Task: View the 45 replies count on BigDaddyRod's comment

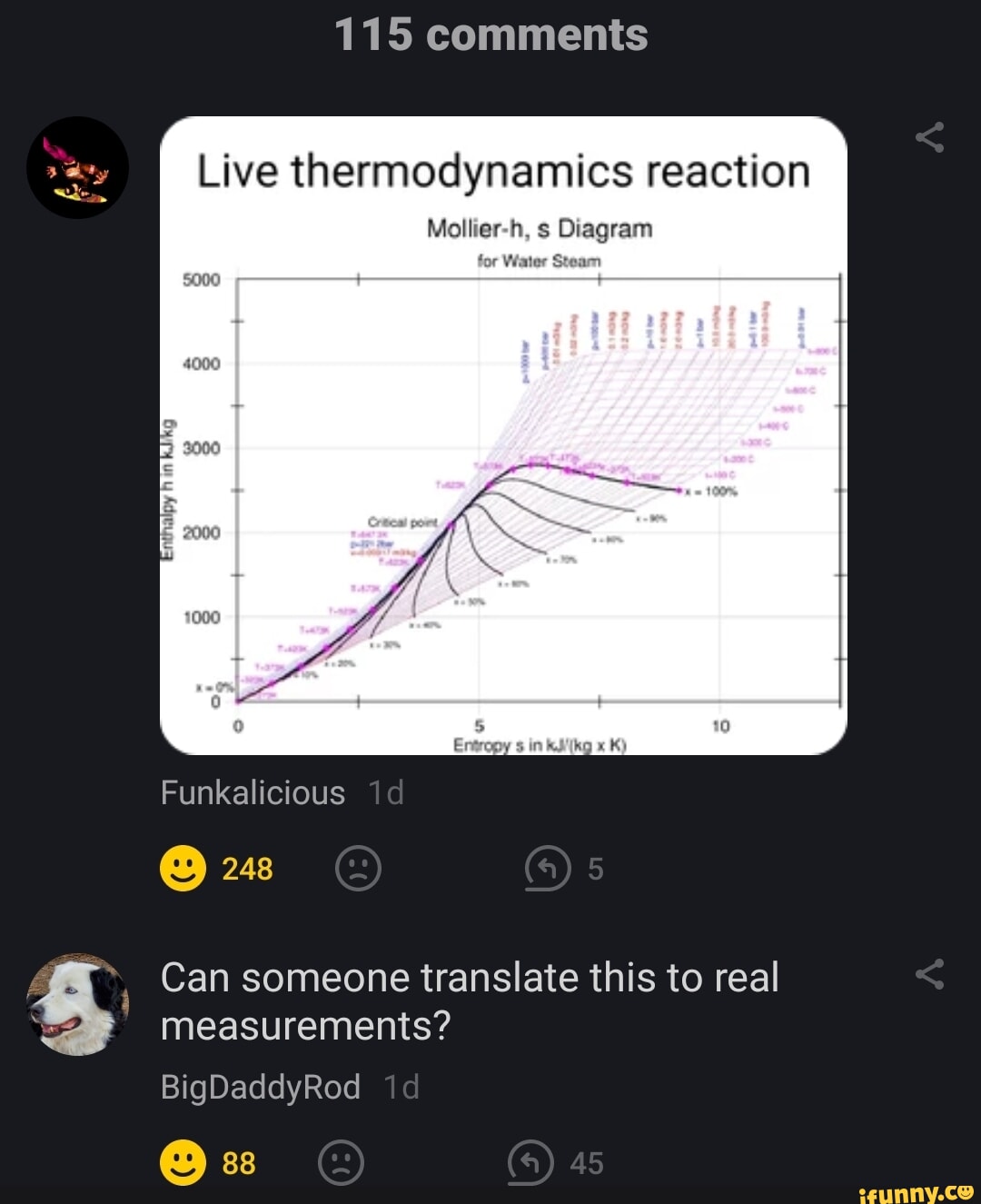Action: point(589,1160)
